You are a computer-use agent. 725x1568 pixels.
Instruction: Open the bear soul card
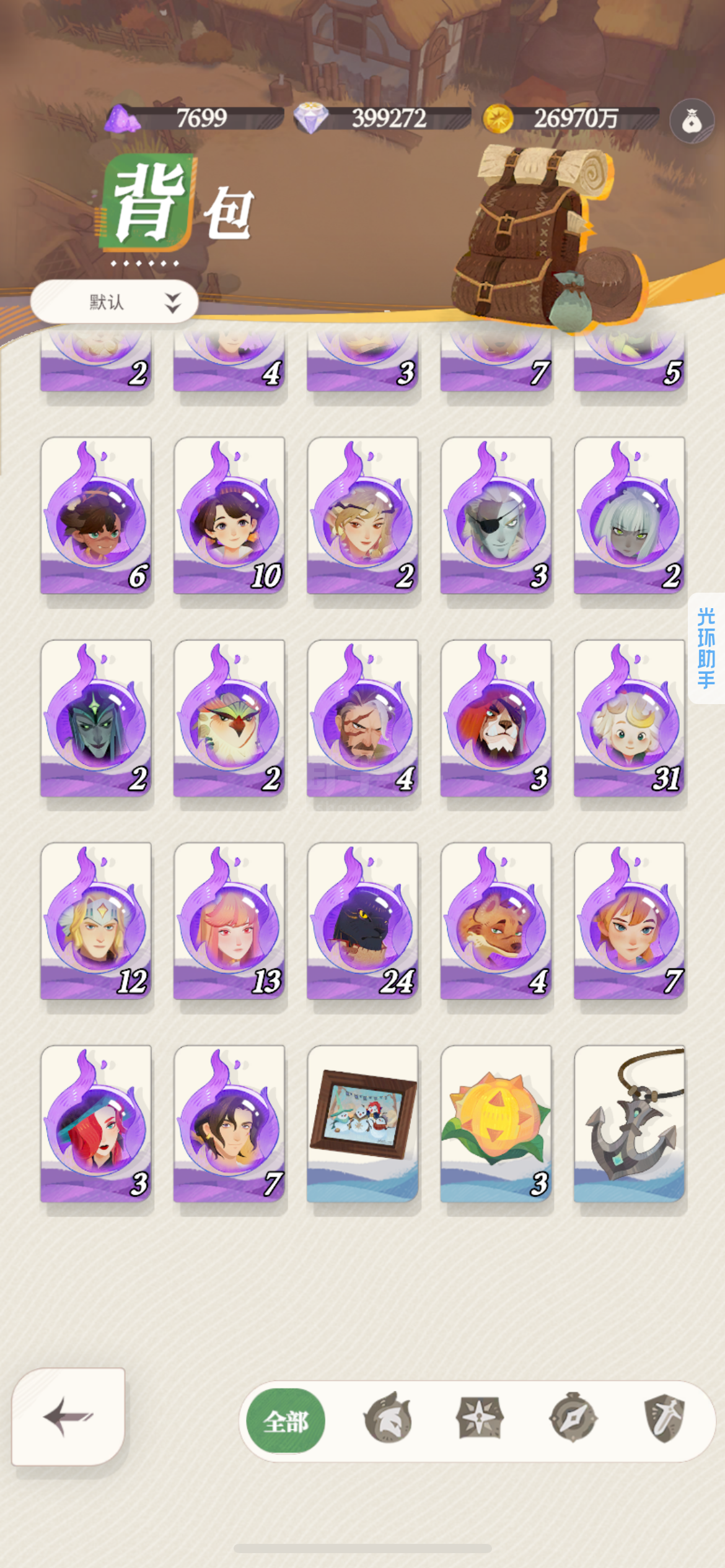tap(496, 920)
